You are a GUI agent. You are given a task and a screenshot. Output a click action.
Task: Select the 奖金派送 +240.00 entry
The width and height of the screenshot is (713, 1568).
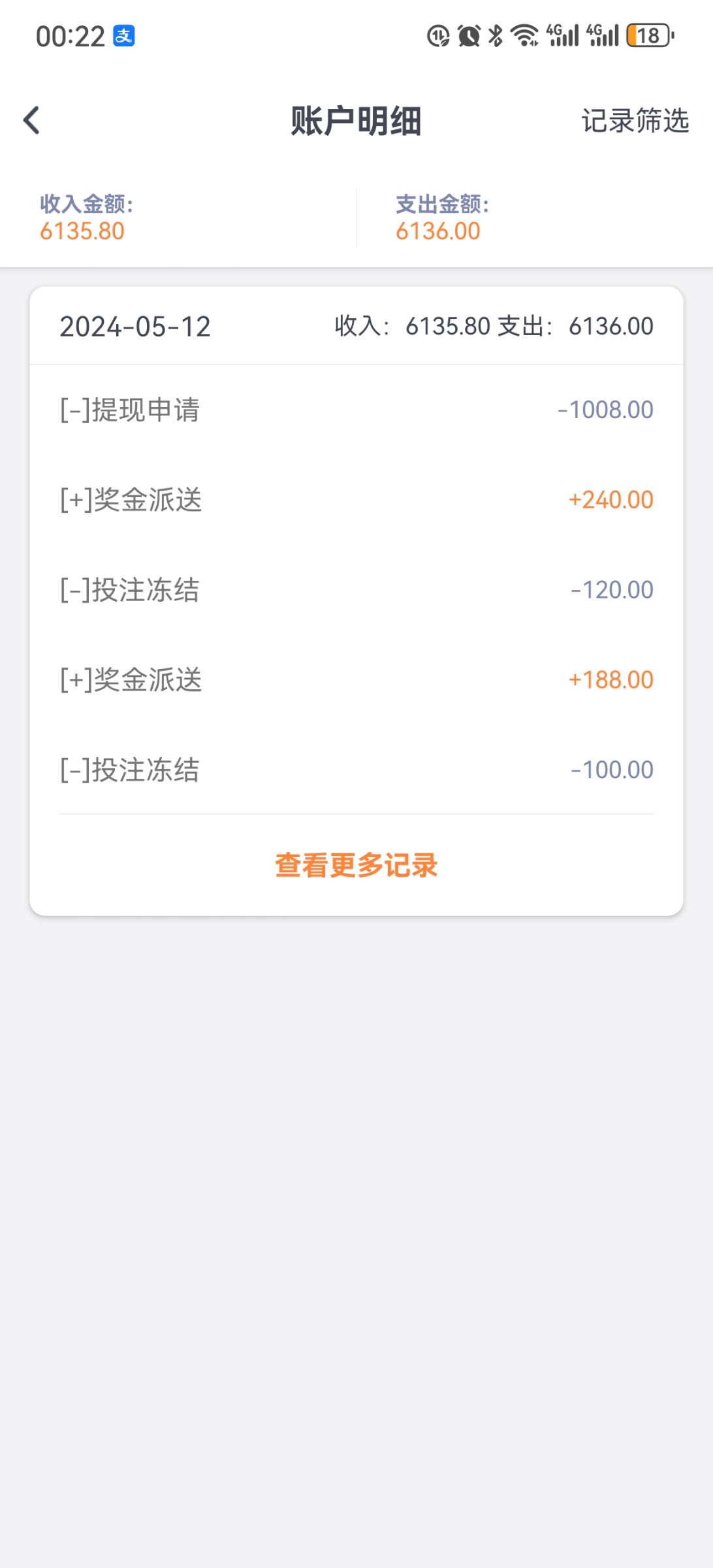tap(356, 500)
